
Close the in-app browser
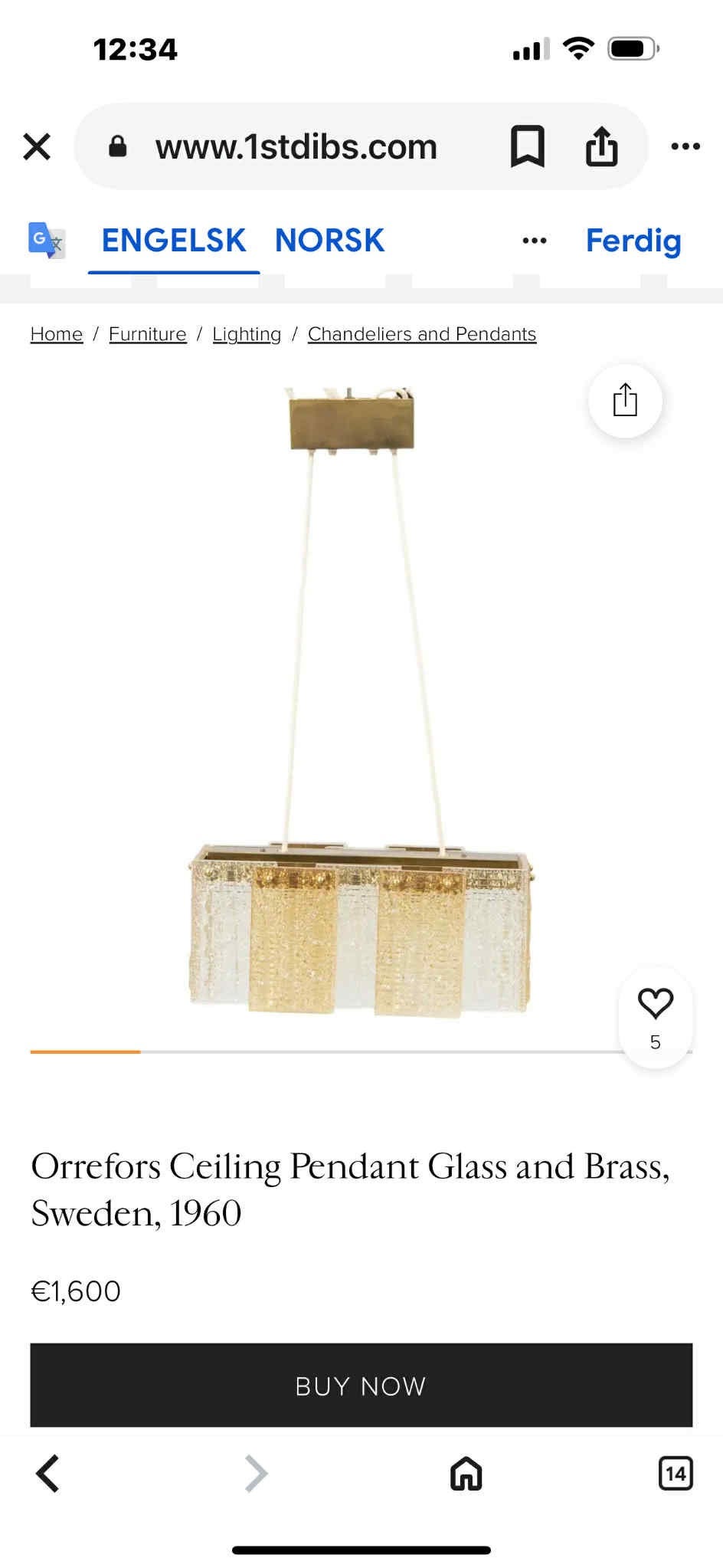(37, 146)
